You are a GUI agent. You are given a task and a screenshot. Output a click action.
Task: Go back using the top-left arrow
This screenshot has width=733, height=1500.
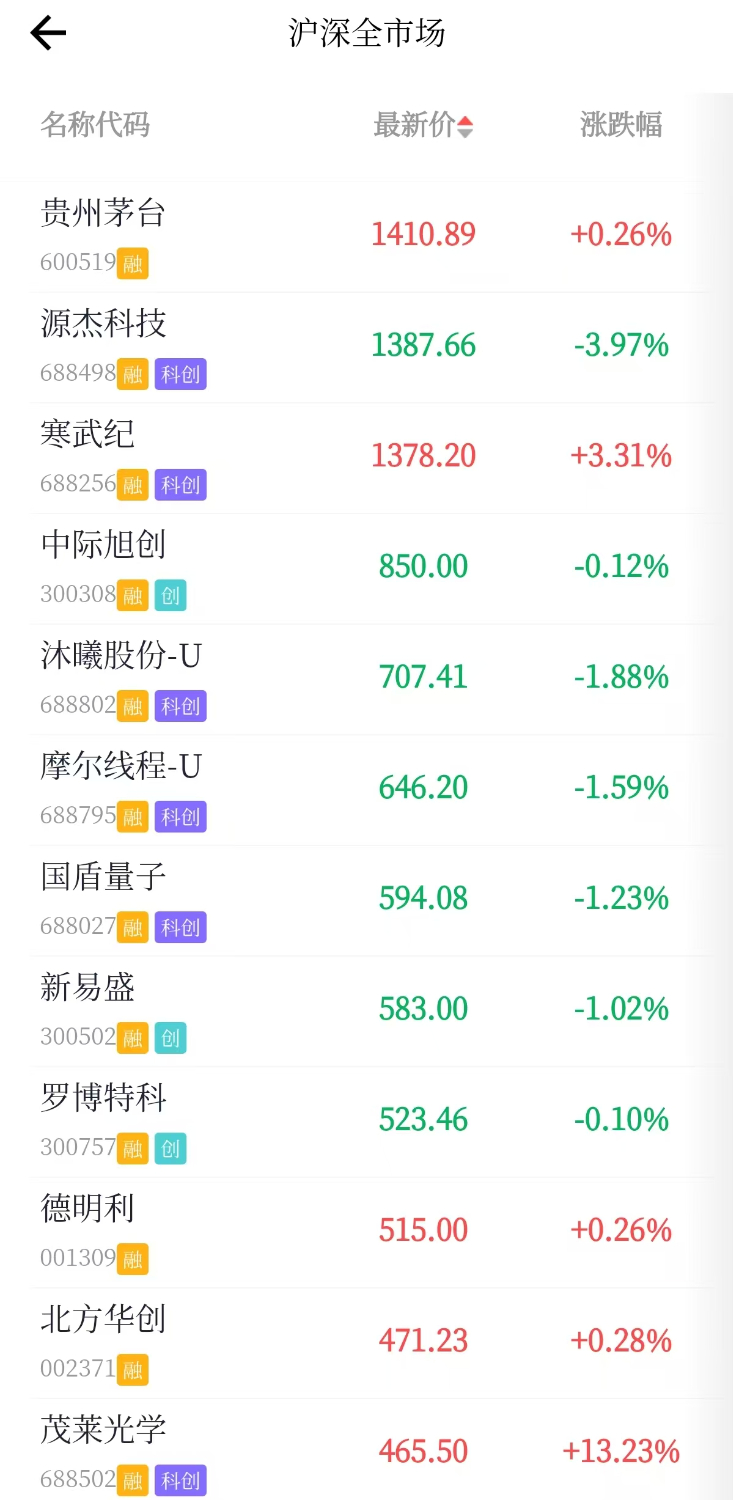point(47,33)
